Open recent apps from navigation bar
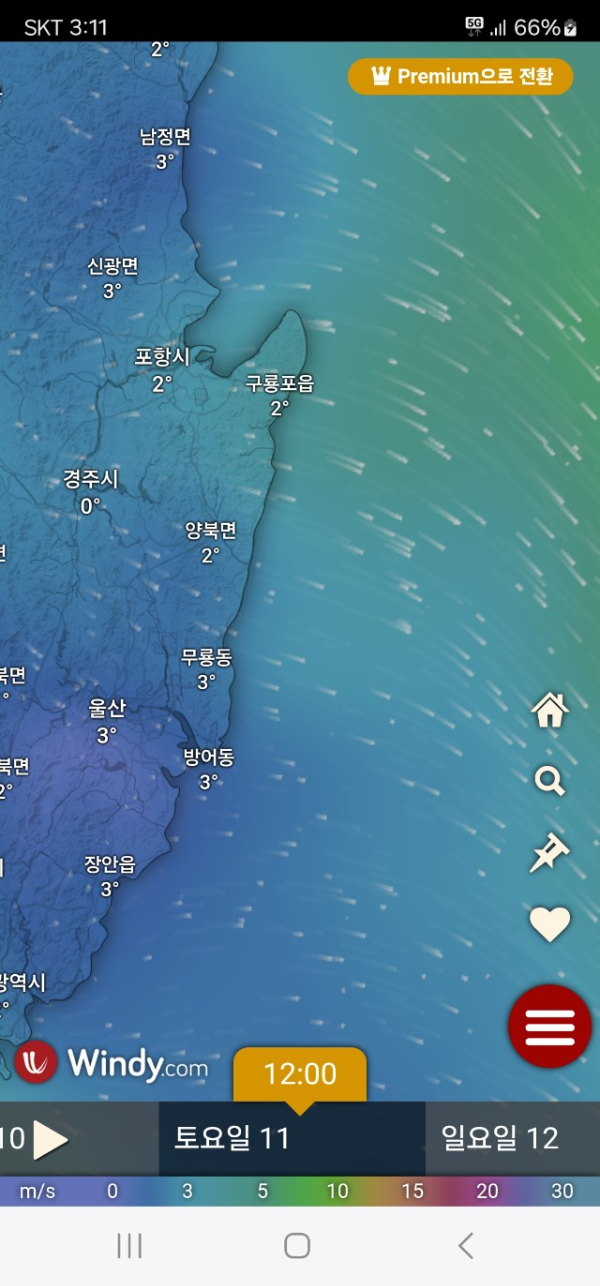The width and height of the screenshot is (600, 1286). pyautogui.click(x=129, y=1245)
